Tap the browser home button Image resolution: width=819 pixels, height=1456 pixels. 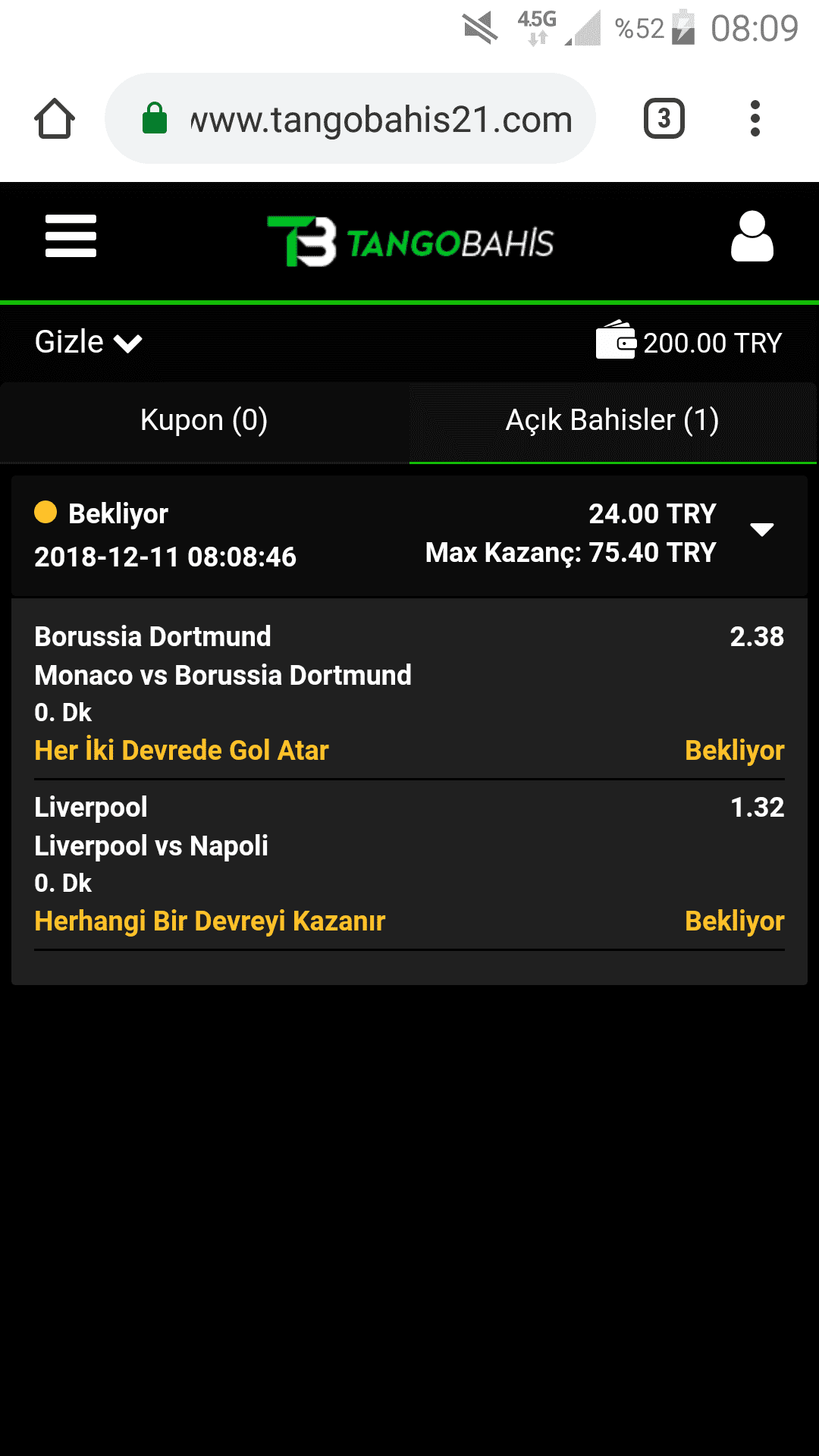[x=55, y=119]
